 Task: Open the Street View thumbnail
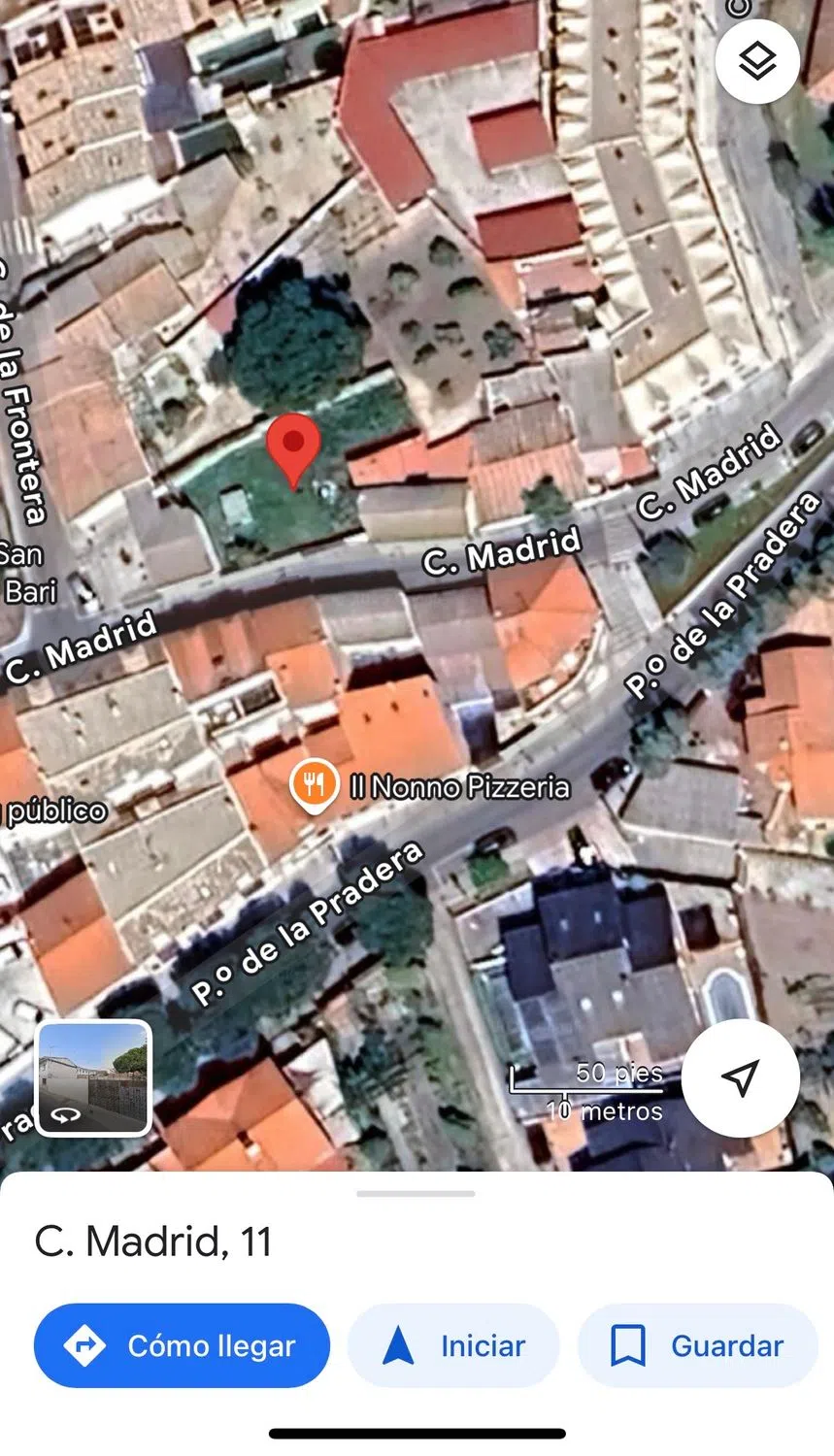[x=93, y=1077]
